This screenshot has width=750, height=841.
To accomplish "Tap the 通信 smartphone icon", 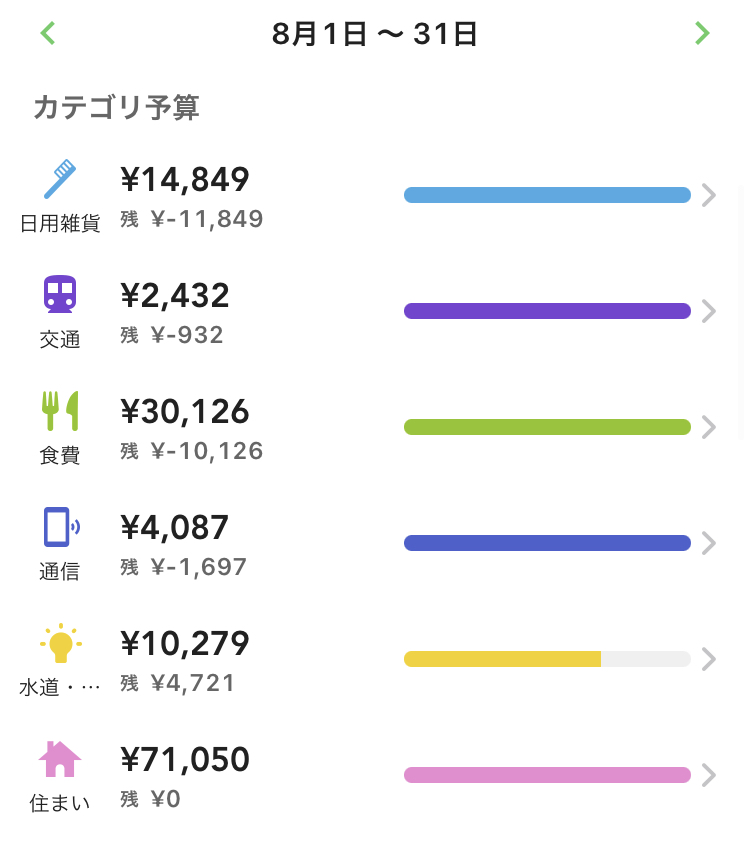I will pyautogui.click(x=60, y=528).
